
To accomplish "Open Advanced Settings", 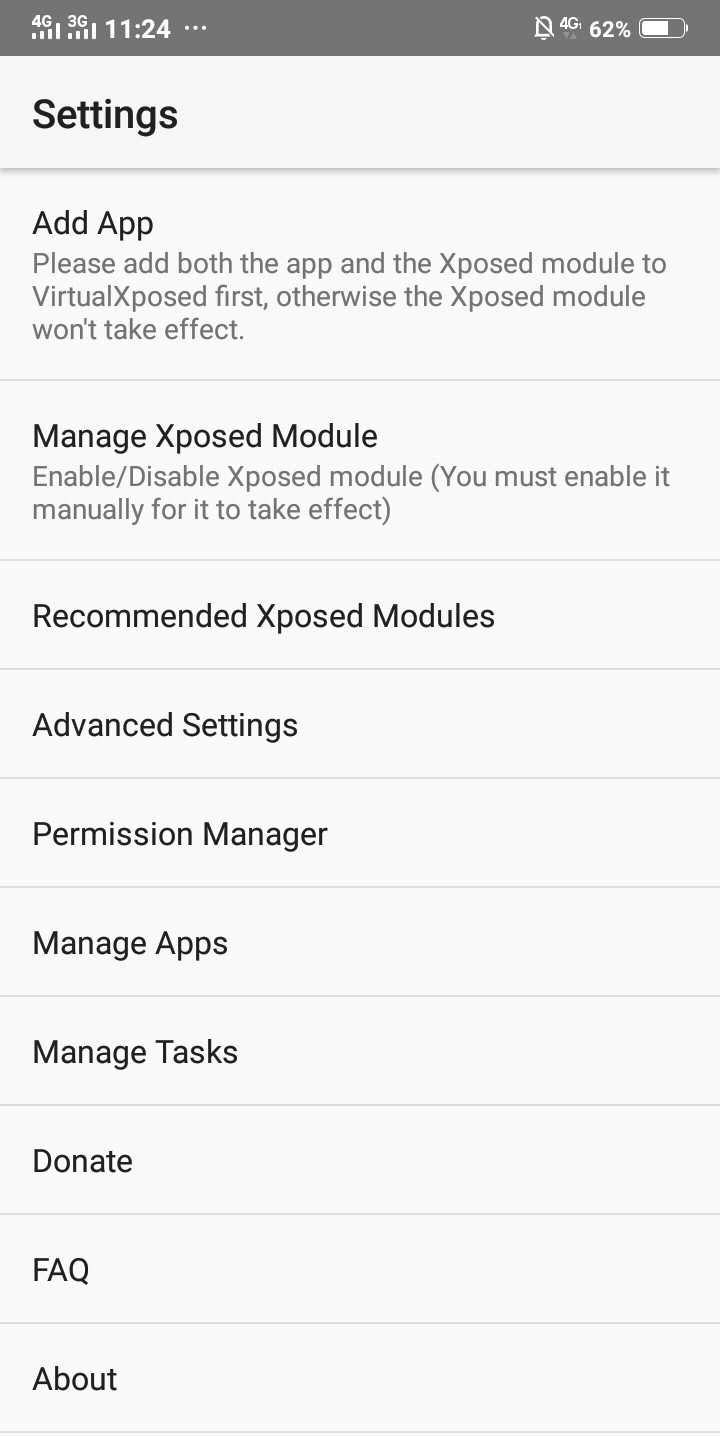I will (165, 724).
